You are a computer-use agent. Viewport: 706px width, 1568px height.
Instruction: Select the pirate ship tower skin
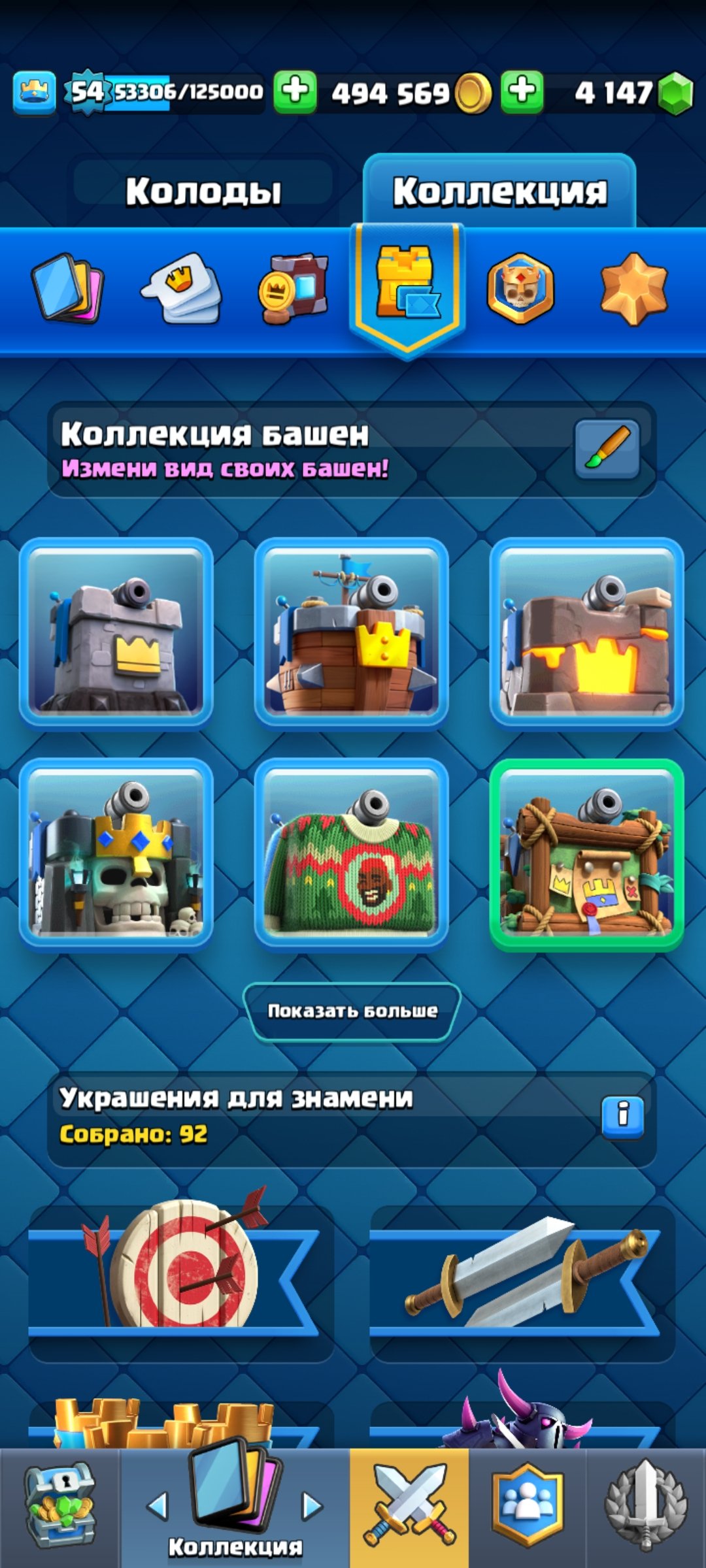click(x=352, y=632)
